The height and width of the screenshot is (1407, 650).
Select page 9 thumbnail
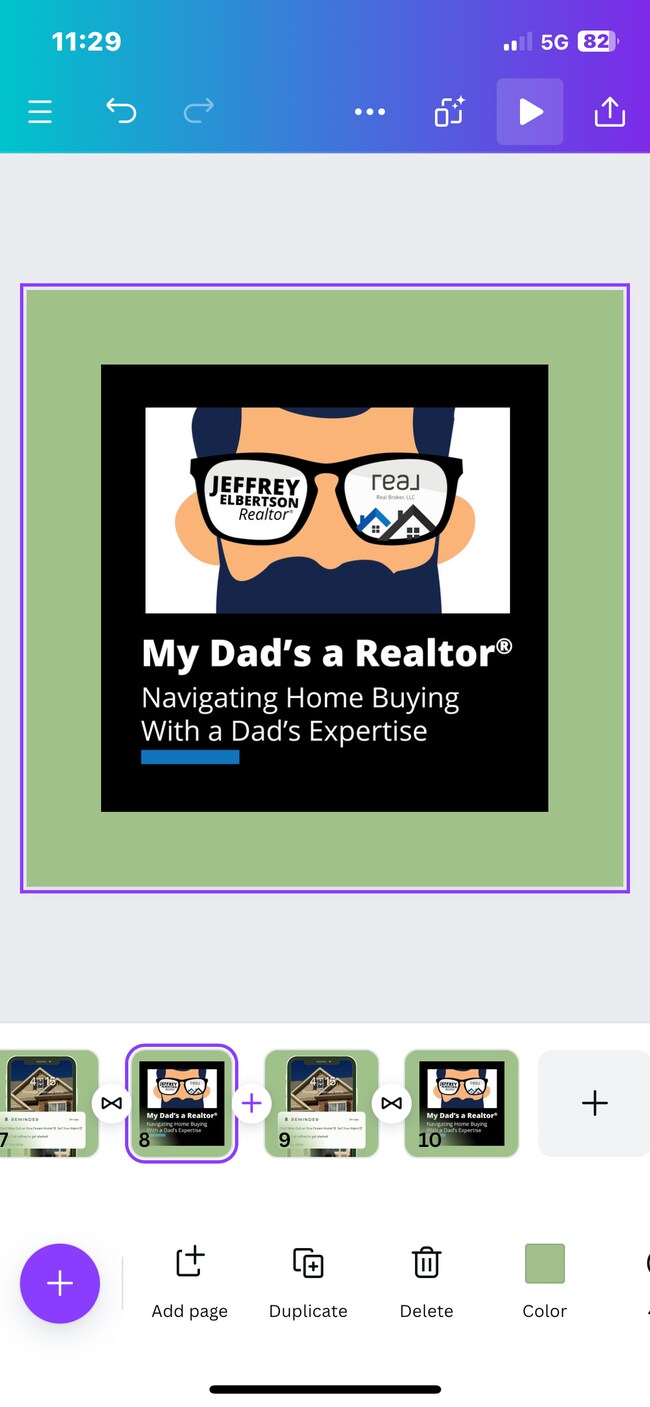[x=321, y=1103]
